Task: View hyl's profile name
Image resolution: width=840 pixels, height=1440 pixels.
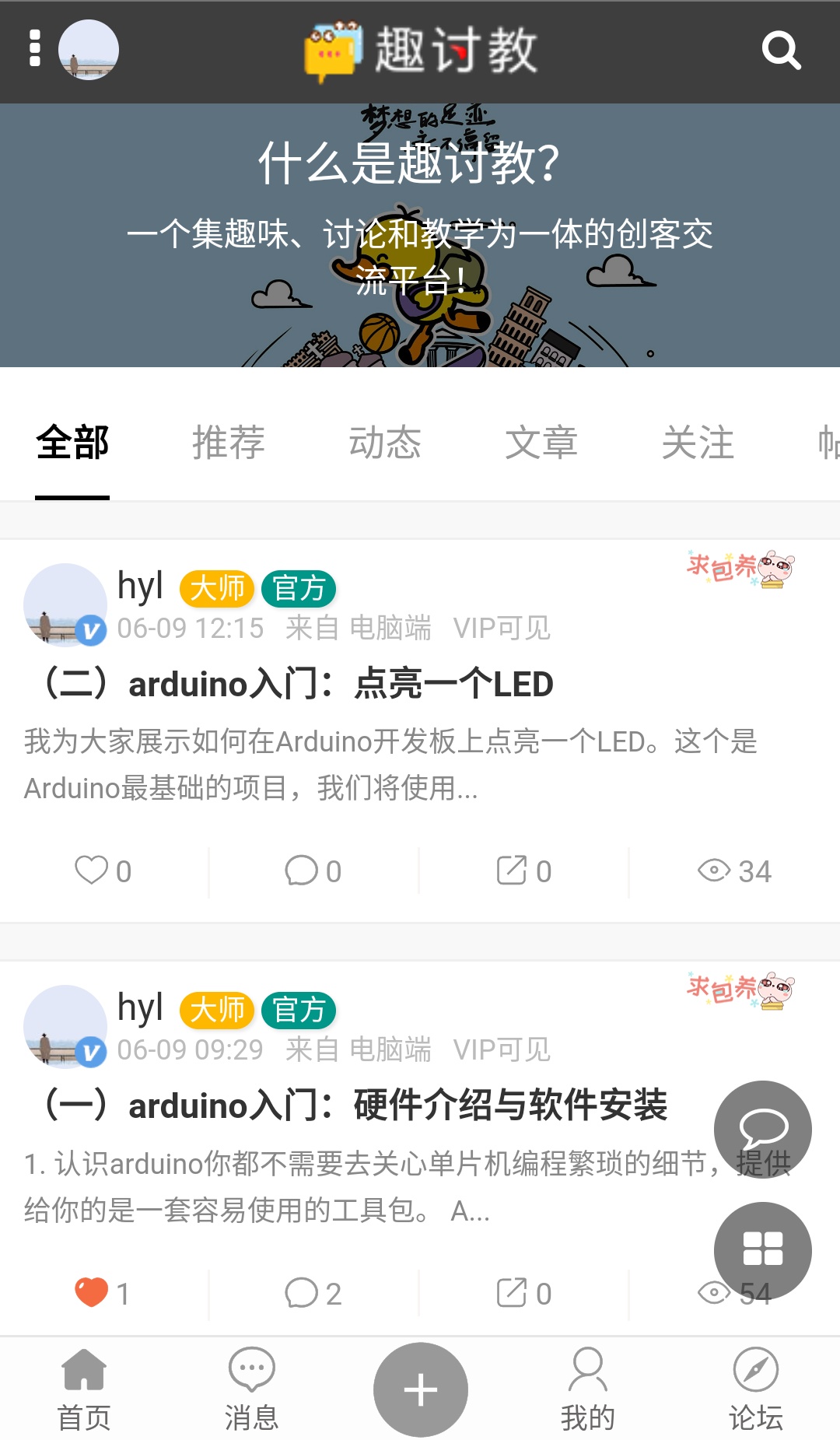Action: click(x=140, y=587)
